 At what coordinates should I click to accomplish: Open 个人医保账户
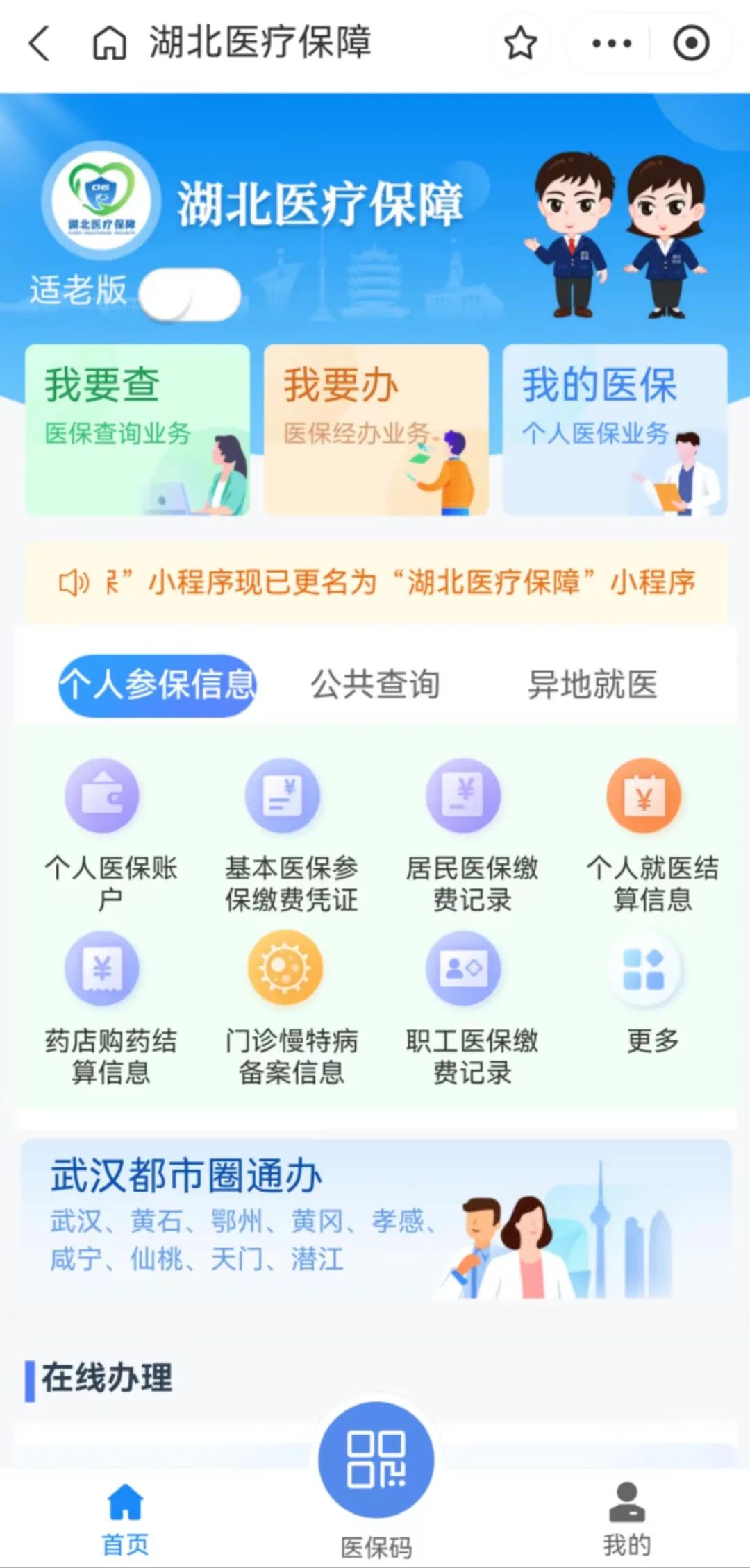[110, 833]
